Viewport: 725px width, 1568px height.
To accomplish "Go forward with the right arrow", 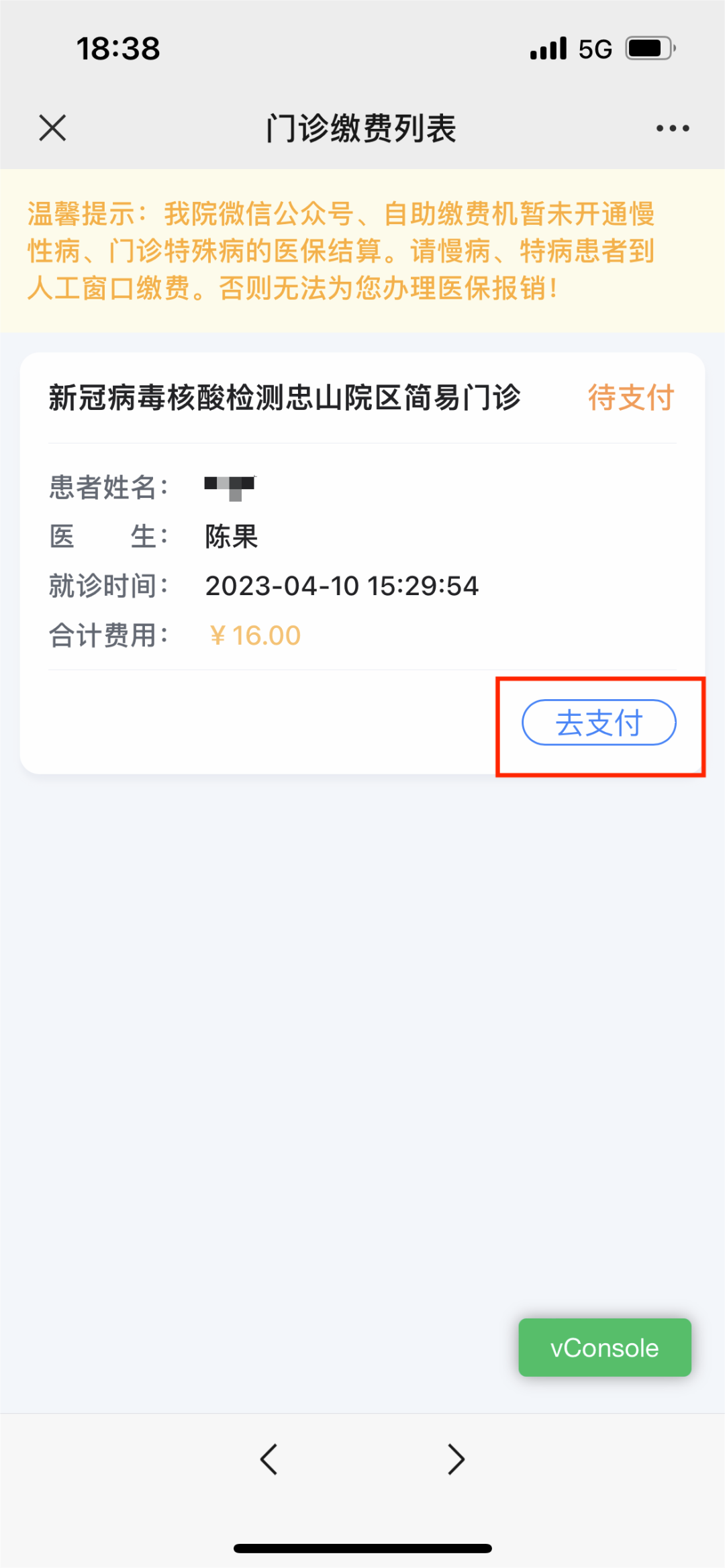I will click(x=456, y=1459).
